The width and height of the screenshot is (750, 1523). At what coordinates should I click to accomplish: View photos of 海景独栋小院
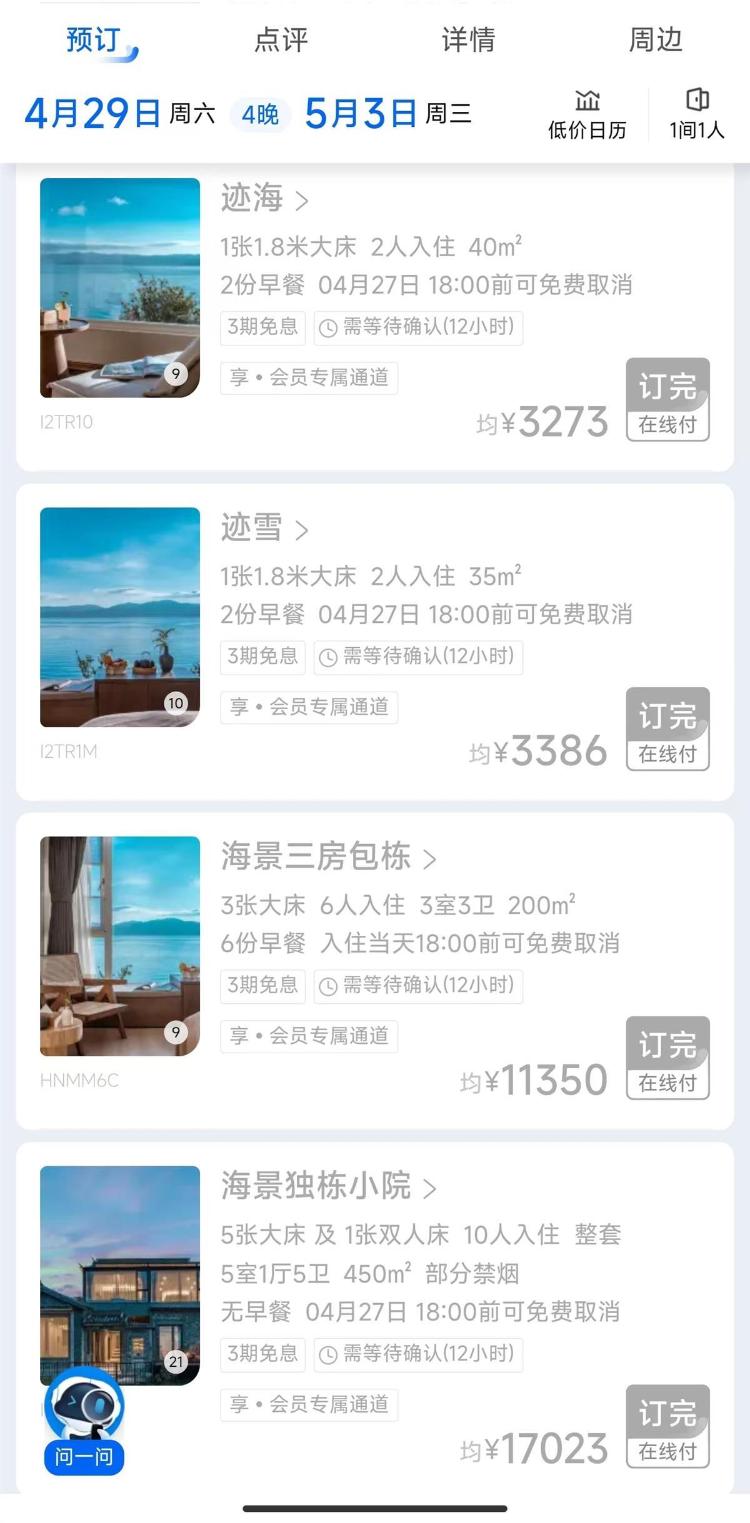120,1260
